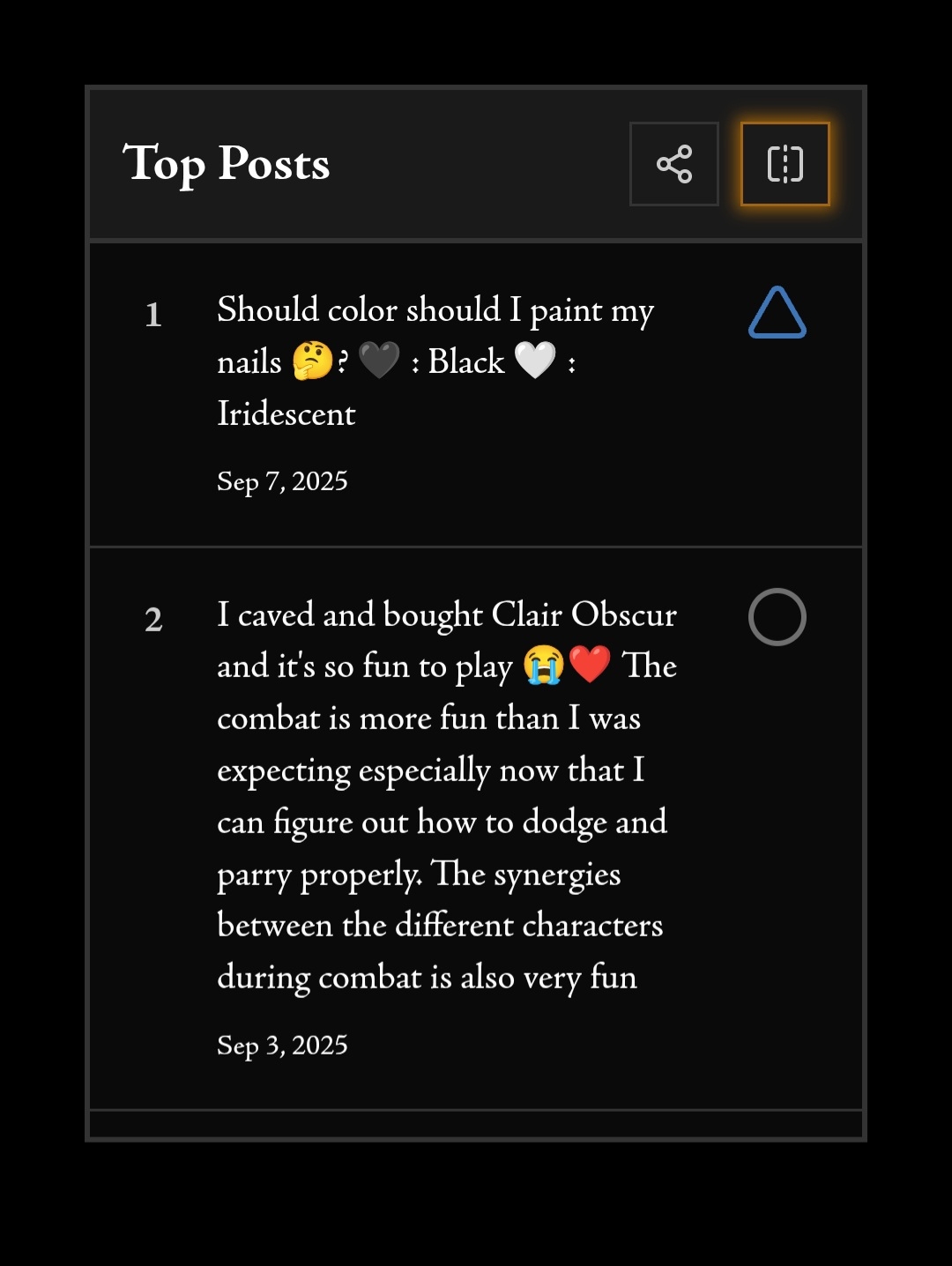Image resolution: width=952 pixels, height=1266 pixels.
Task: Tap the highlighted split-view icon
Action: click(x=785, y=164)
